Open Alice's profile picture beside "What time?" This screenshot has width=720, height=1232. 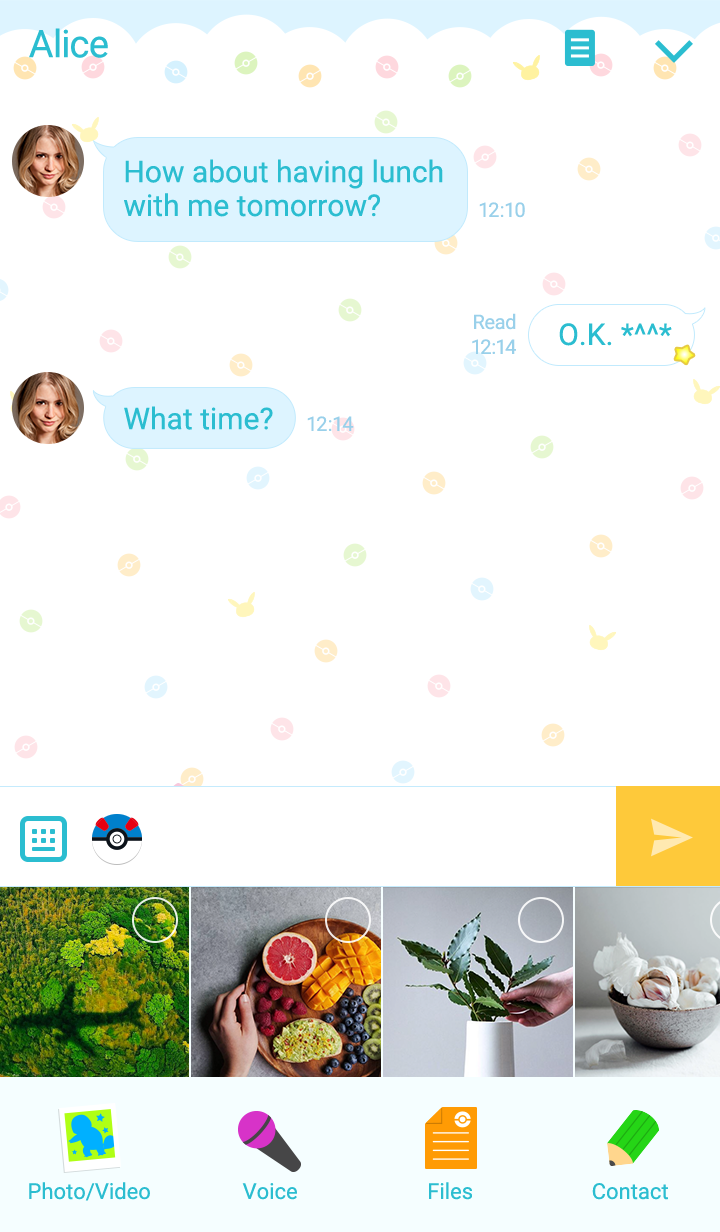[x=48, y=408]
